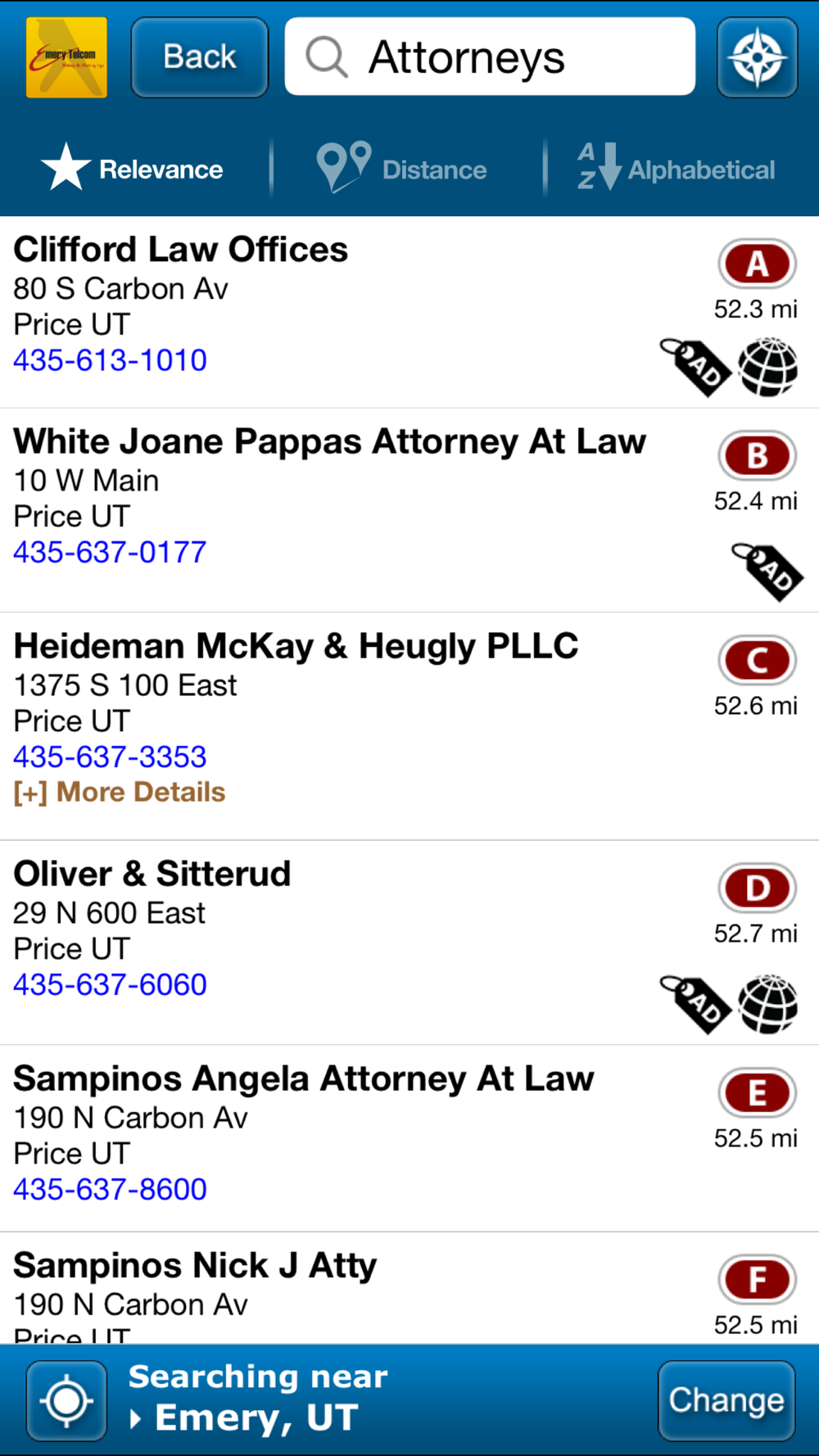Use current location target icon
The width and height of the screenshot is (819, 1456).
coord(66,1400)
